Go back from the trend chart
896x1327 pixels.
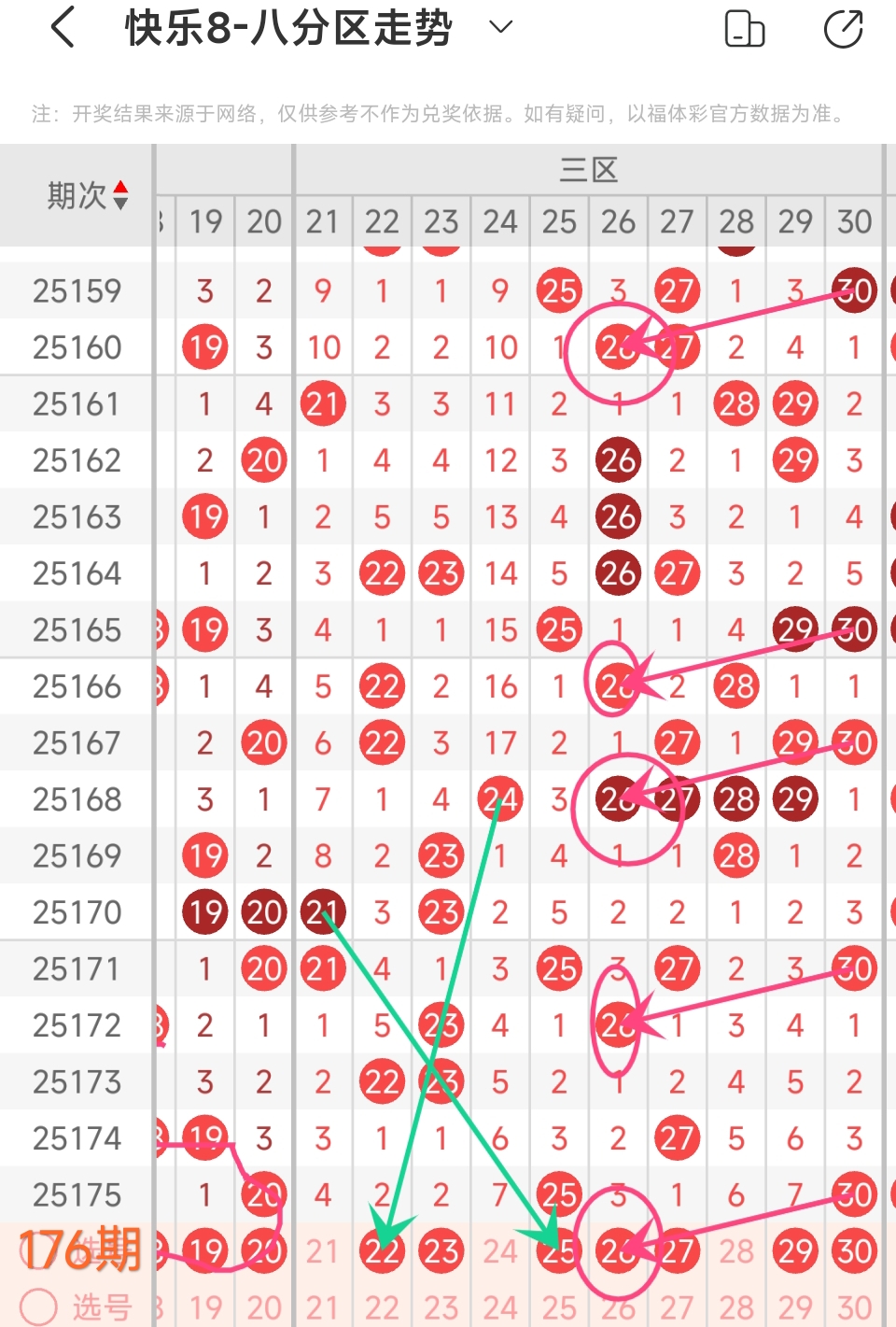pos(63,28)
